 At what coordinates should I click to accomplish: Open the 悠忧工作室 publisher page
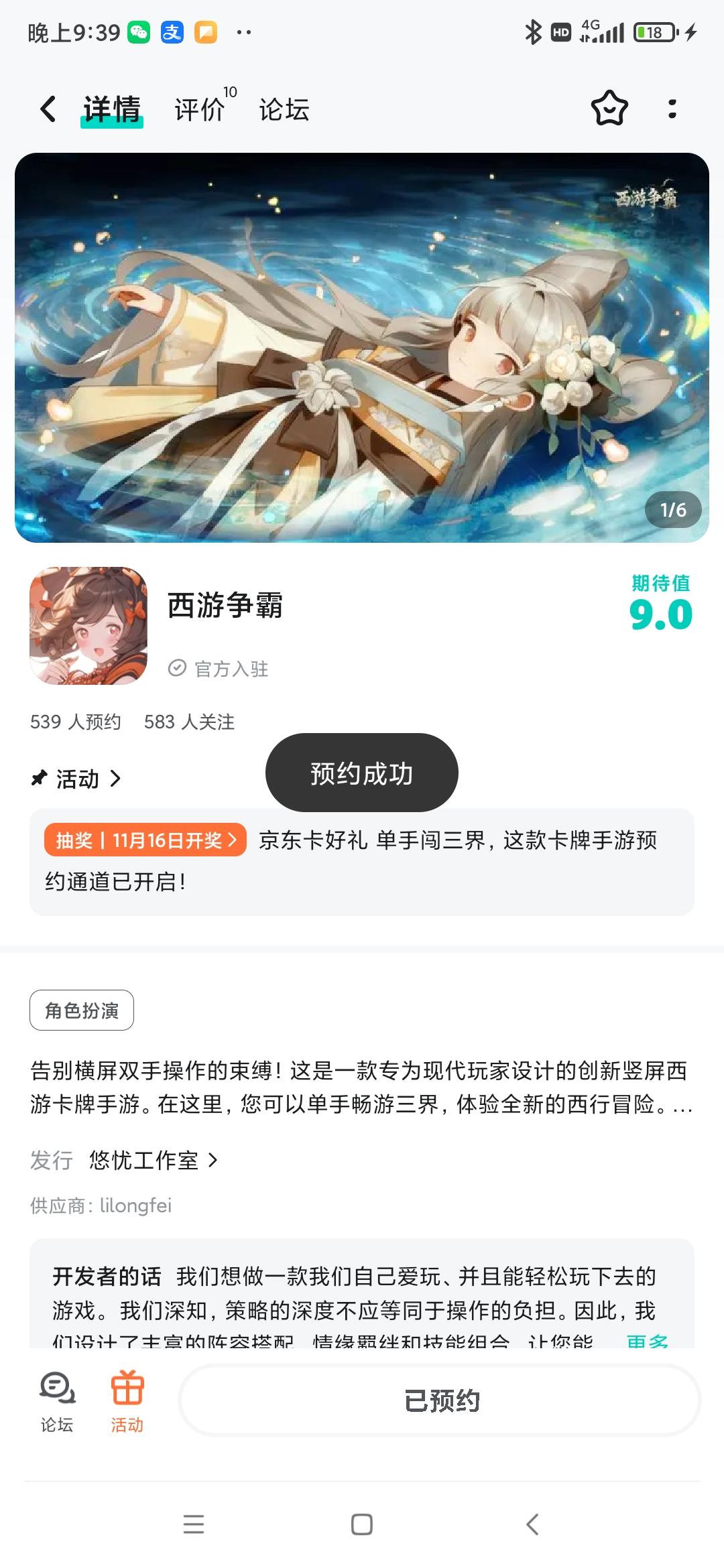coord(143,1161)
